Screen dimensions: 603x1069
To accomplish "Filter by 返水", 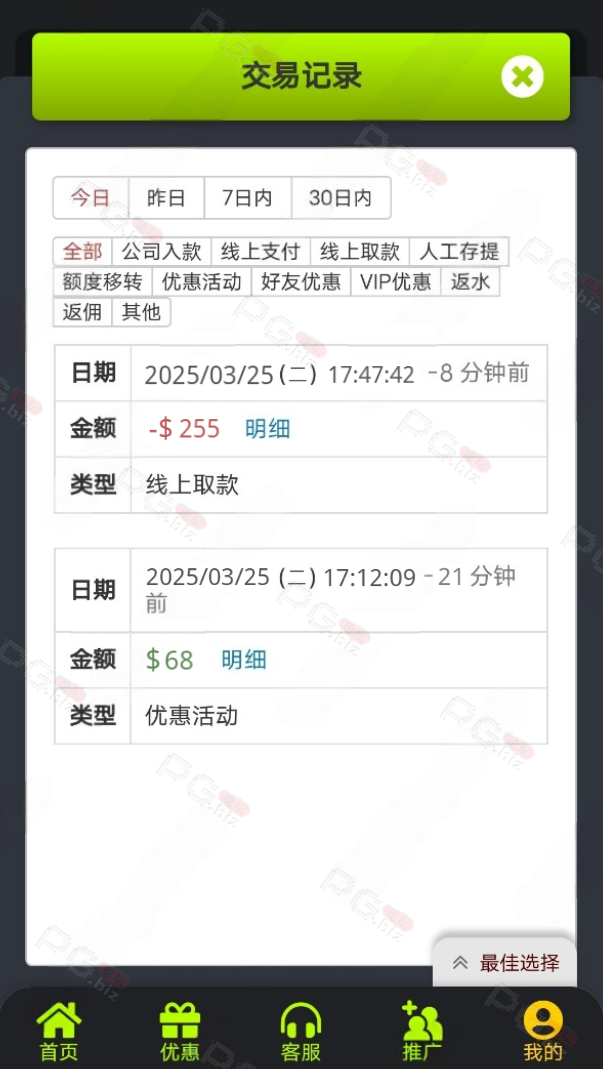I will tap(470, 282).
